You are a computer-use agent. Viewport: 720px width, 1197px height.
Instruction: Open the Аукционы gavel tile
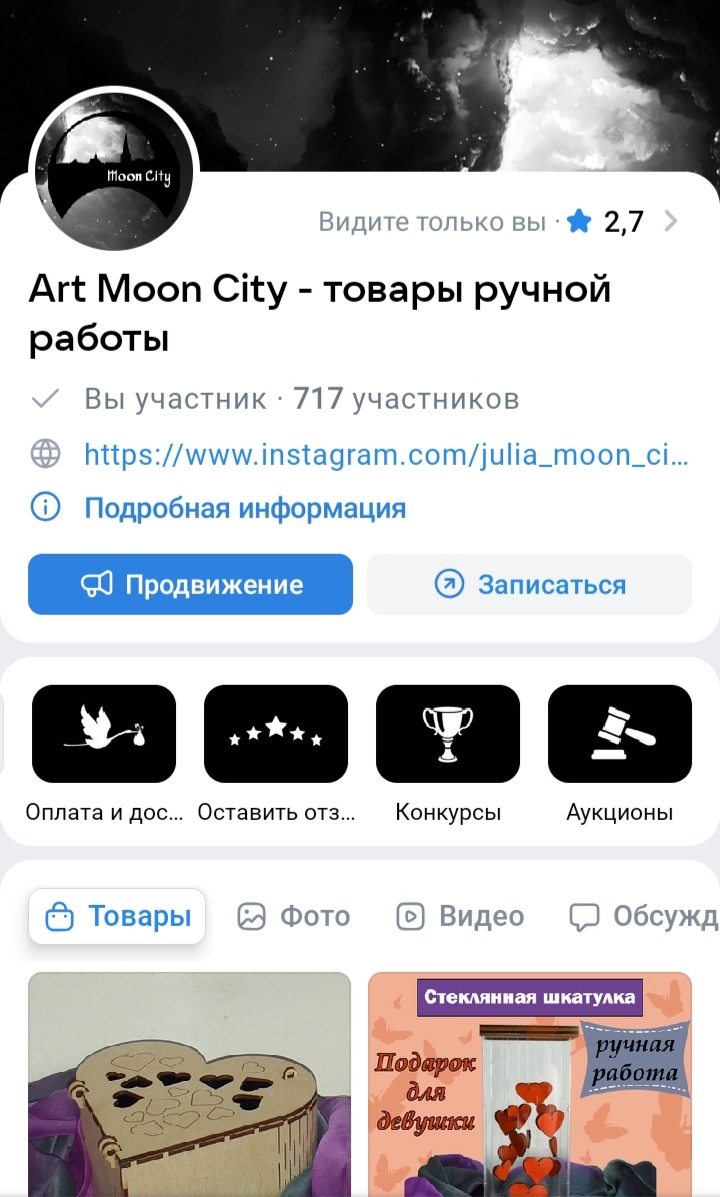click(620, 735)
